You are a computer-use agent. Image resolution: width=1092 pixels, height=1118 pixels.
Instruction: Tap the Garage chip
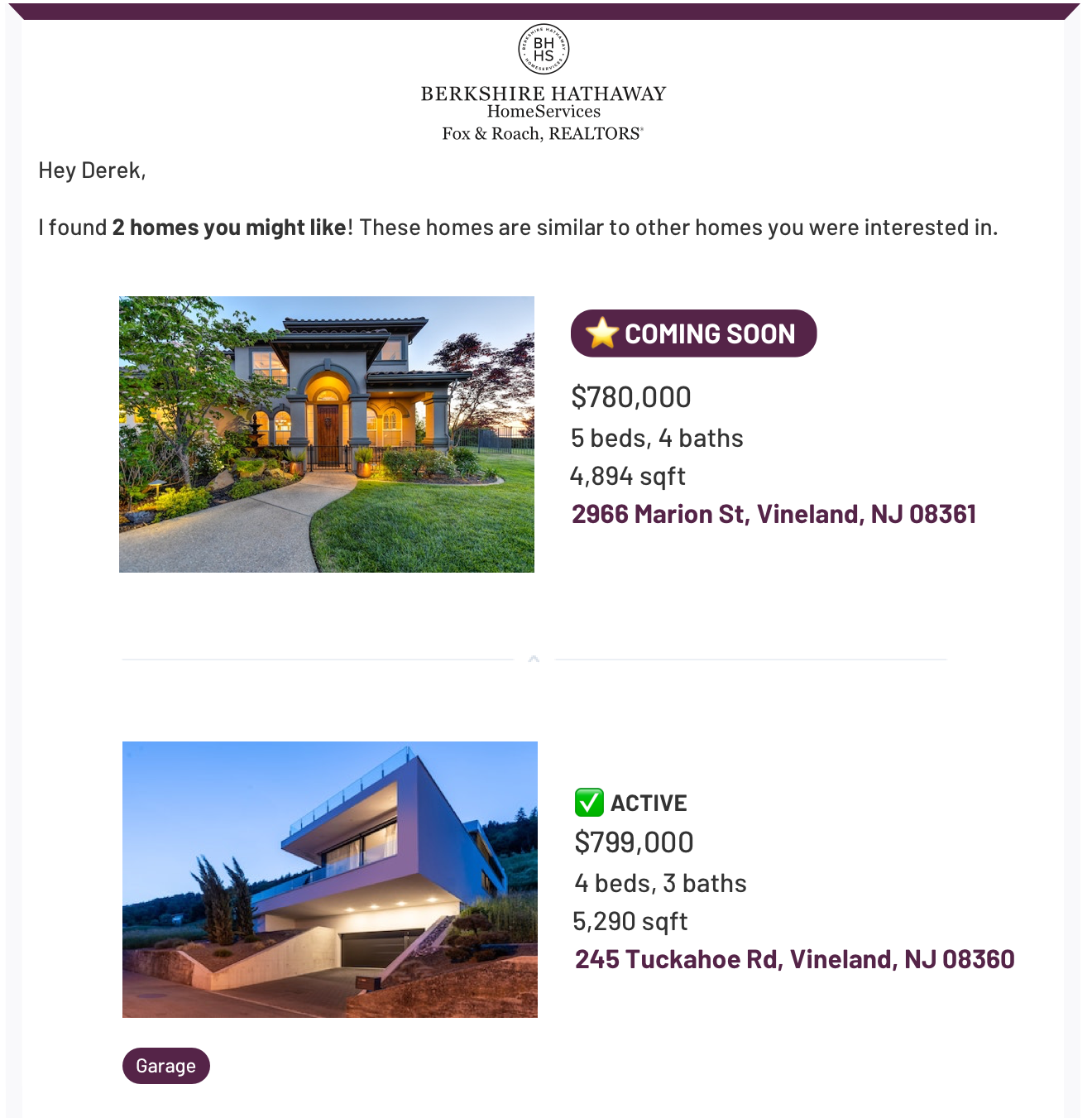(165, 1066)
